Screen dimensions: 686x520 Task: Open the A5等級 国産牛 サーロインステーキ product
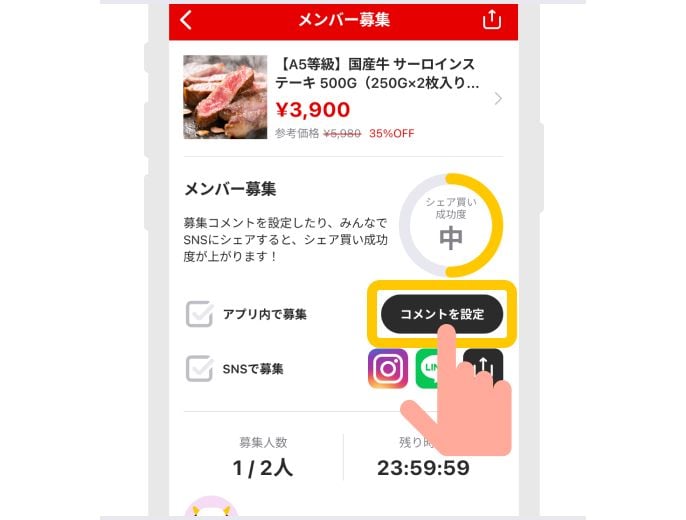click(x=340, y=98)
